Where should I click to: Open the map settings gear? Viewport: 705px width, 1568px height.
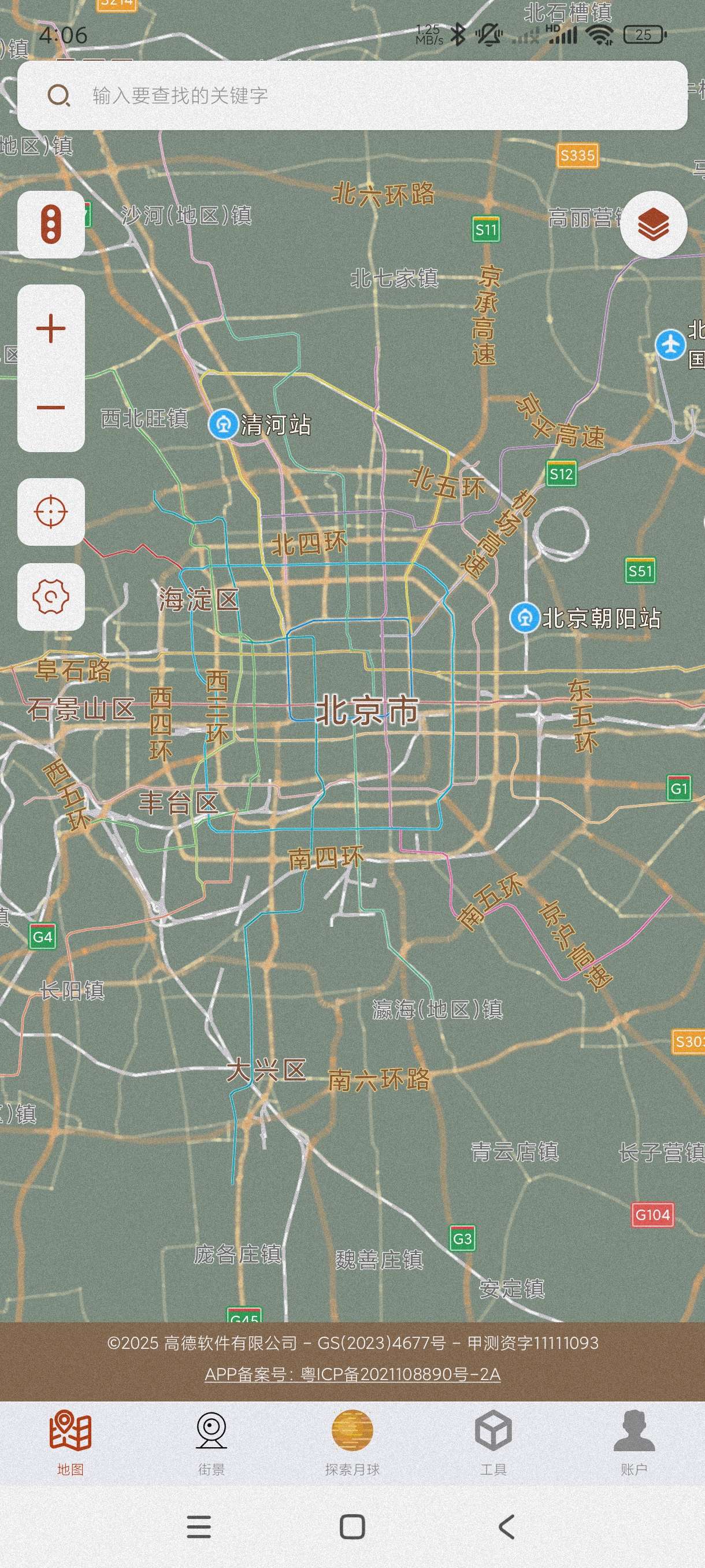51,597
